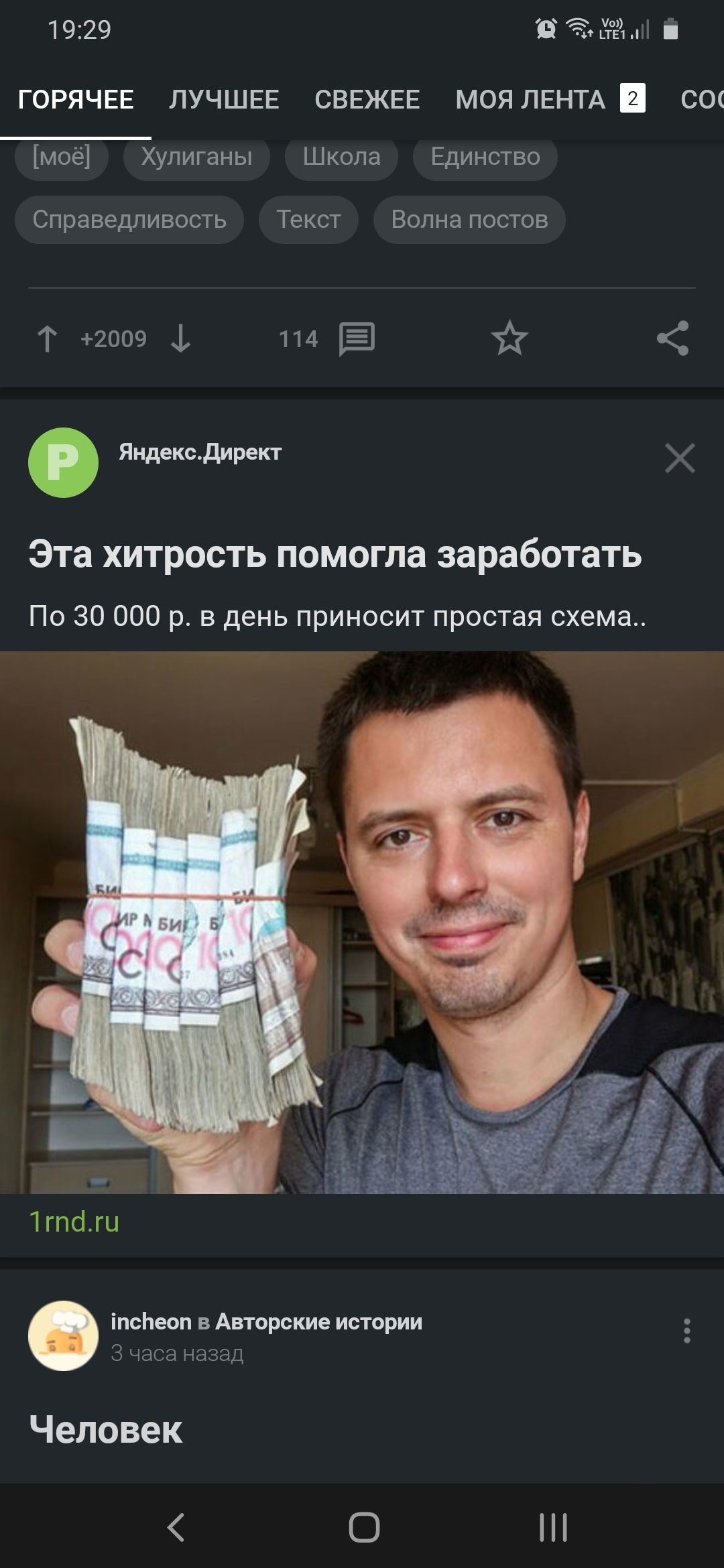Open the overflow menu on incheon's post
This screenshot has width=724, height=1568.
tap(686, 1331)
